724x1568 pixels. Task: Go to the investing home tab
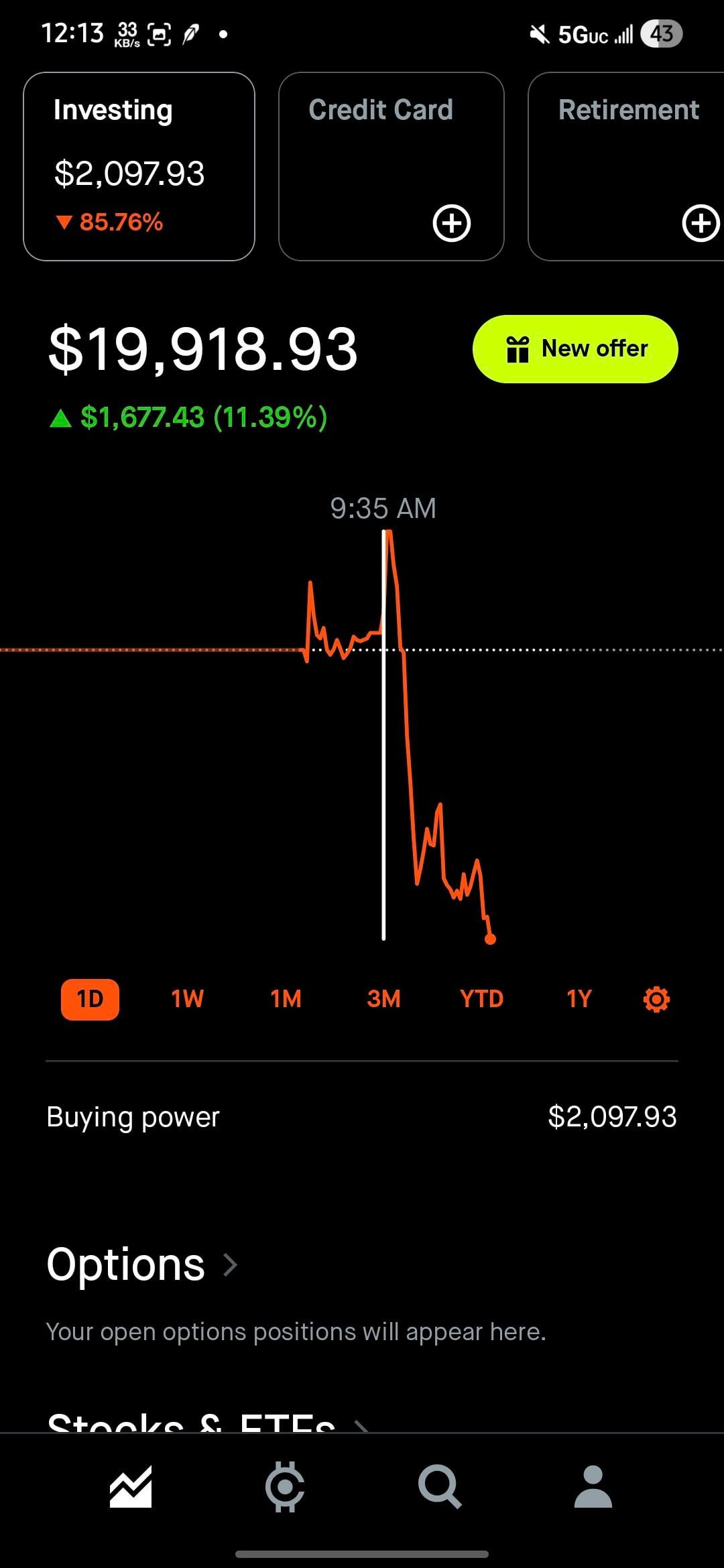[131, 1487]
